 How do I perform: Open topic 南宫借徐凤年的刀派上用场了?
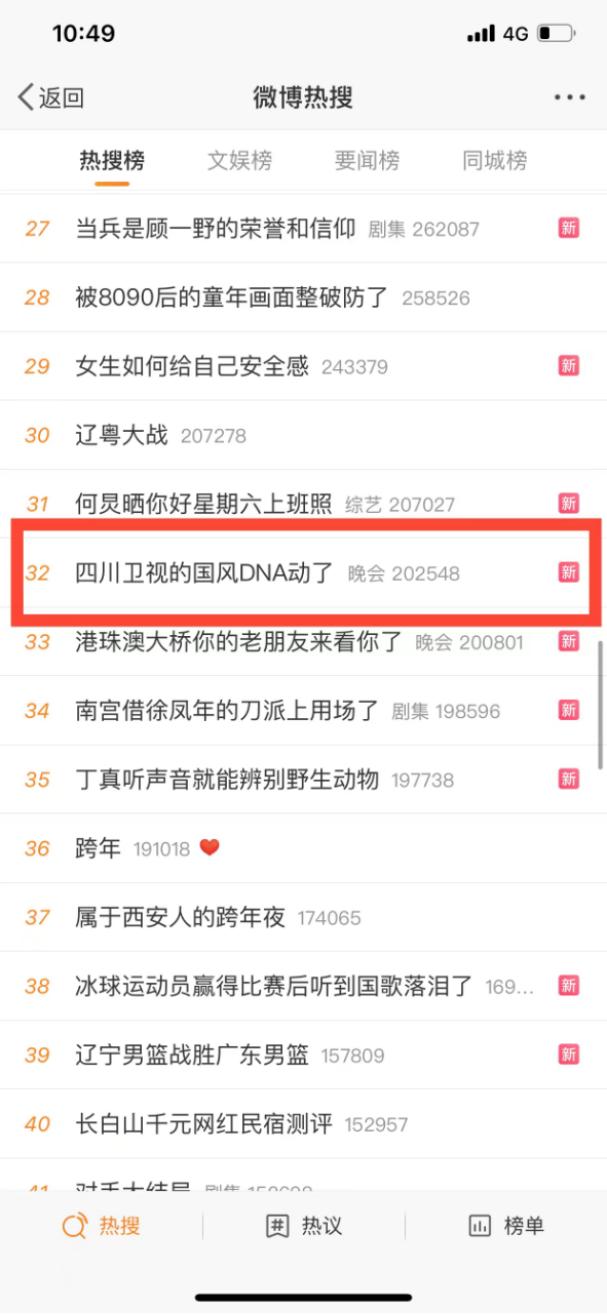[x=228, y=711]
